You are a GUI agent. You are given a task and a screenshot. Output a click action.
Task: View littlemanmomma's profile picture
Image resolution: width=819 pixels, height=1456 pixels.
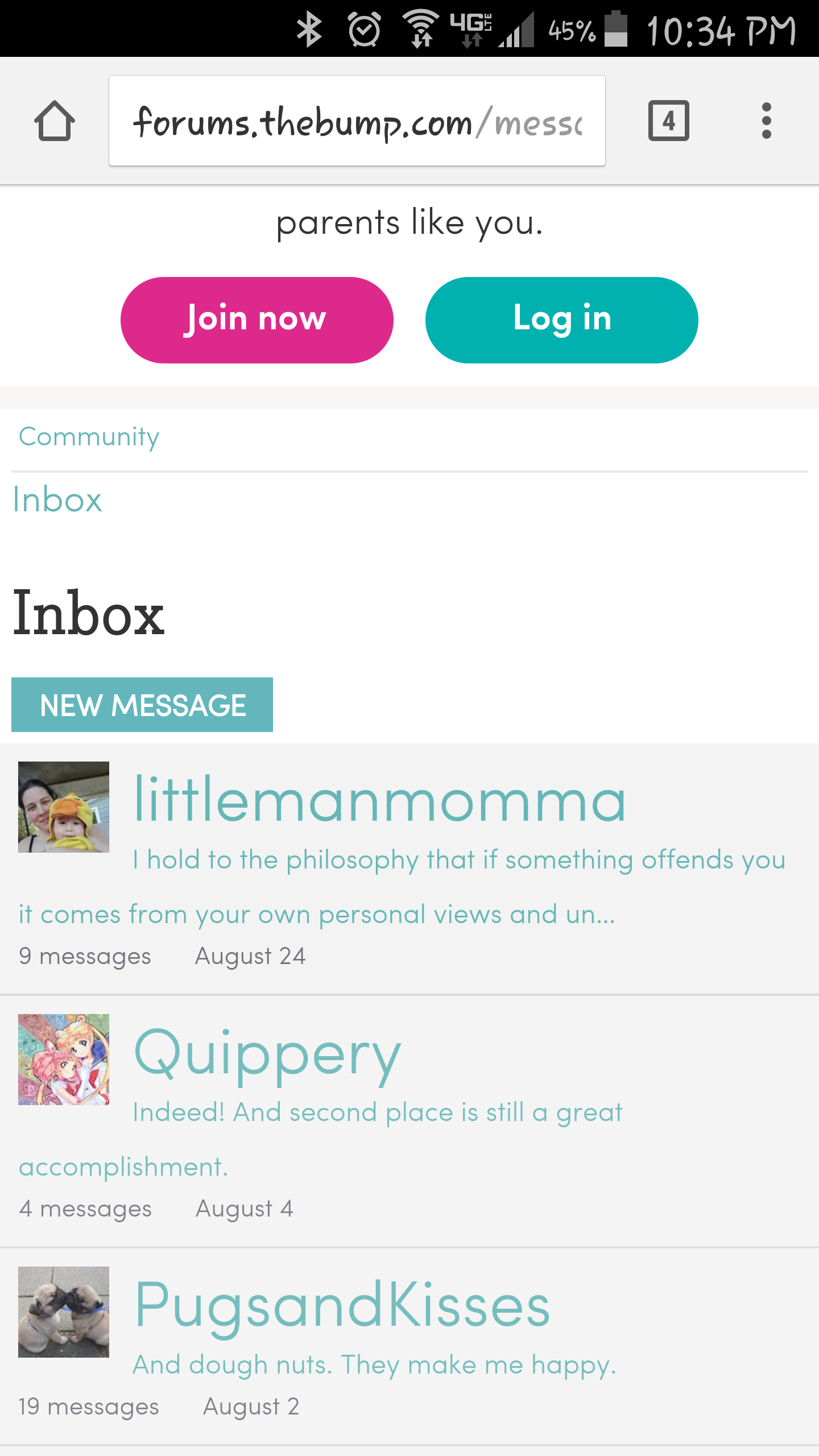[x=64, y=807]
